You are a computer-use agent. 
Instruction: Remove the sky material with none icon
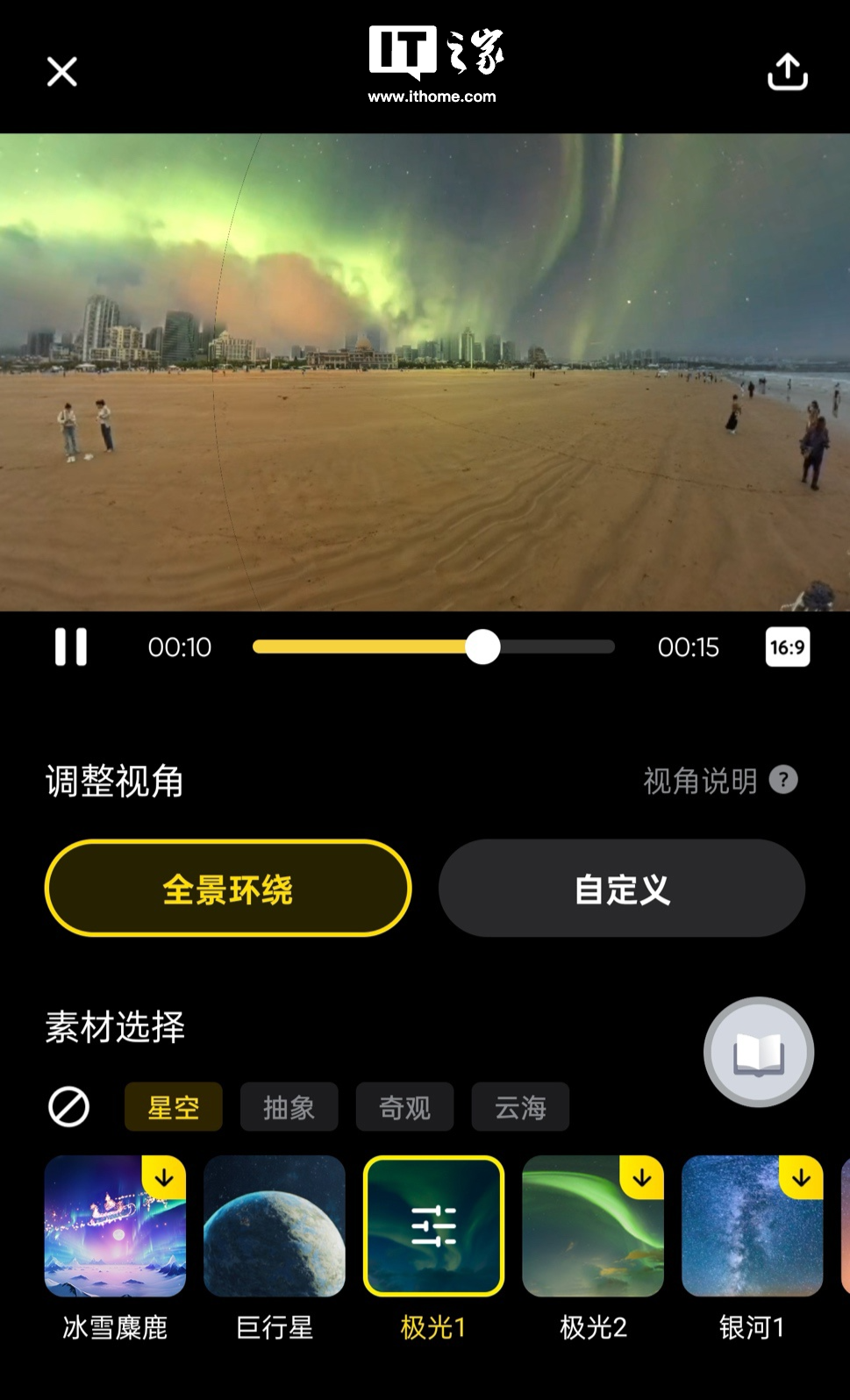coord(68,1107)
